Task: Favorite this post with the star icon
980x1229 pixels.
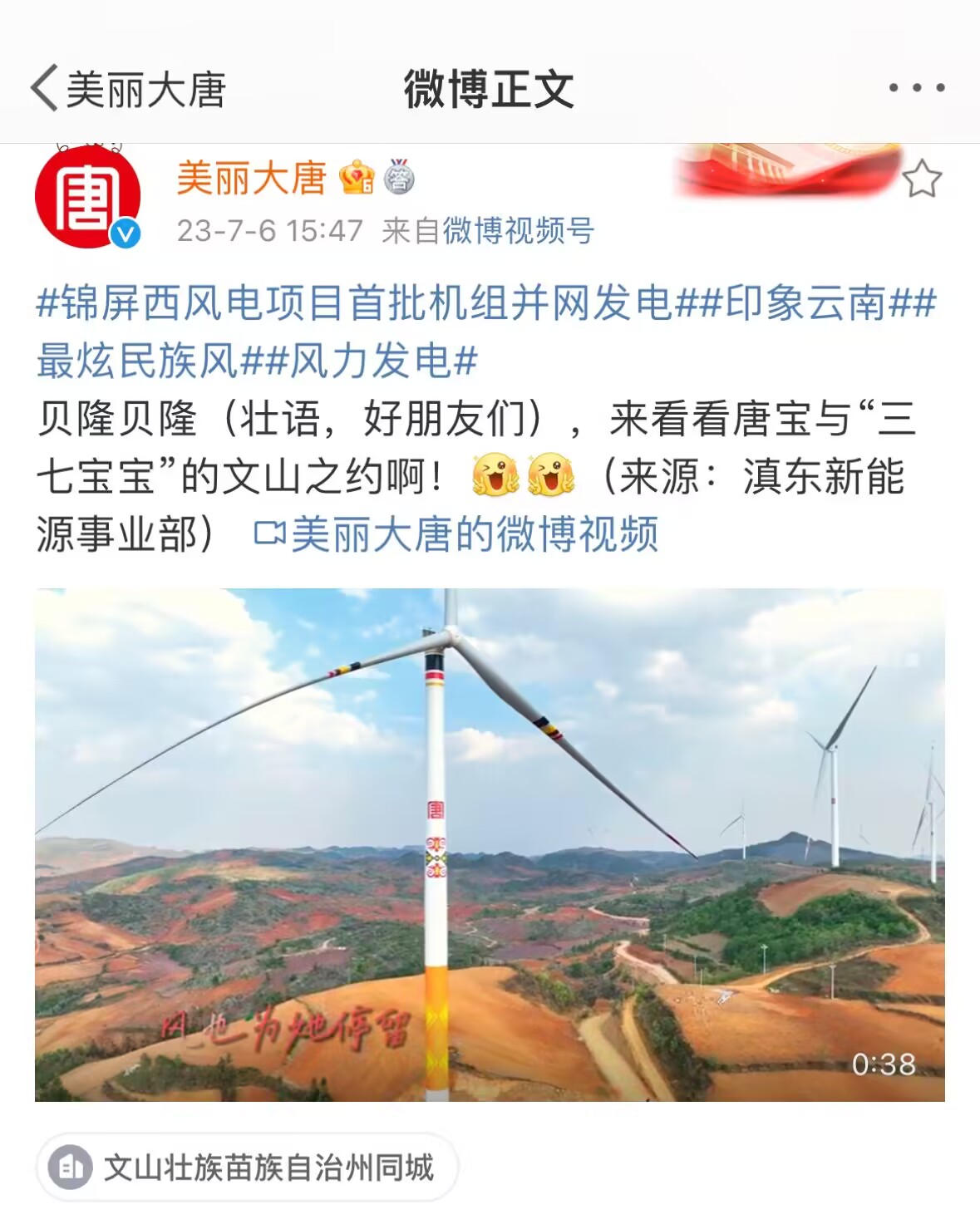Action: click(921, 179)
